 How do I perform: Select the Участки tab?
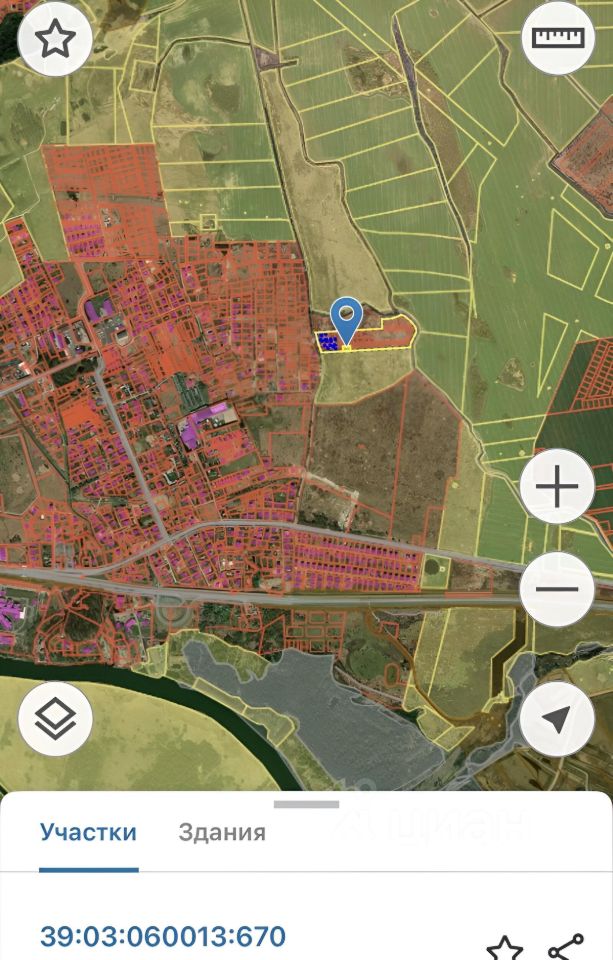(88, 832)
